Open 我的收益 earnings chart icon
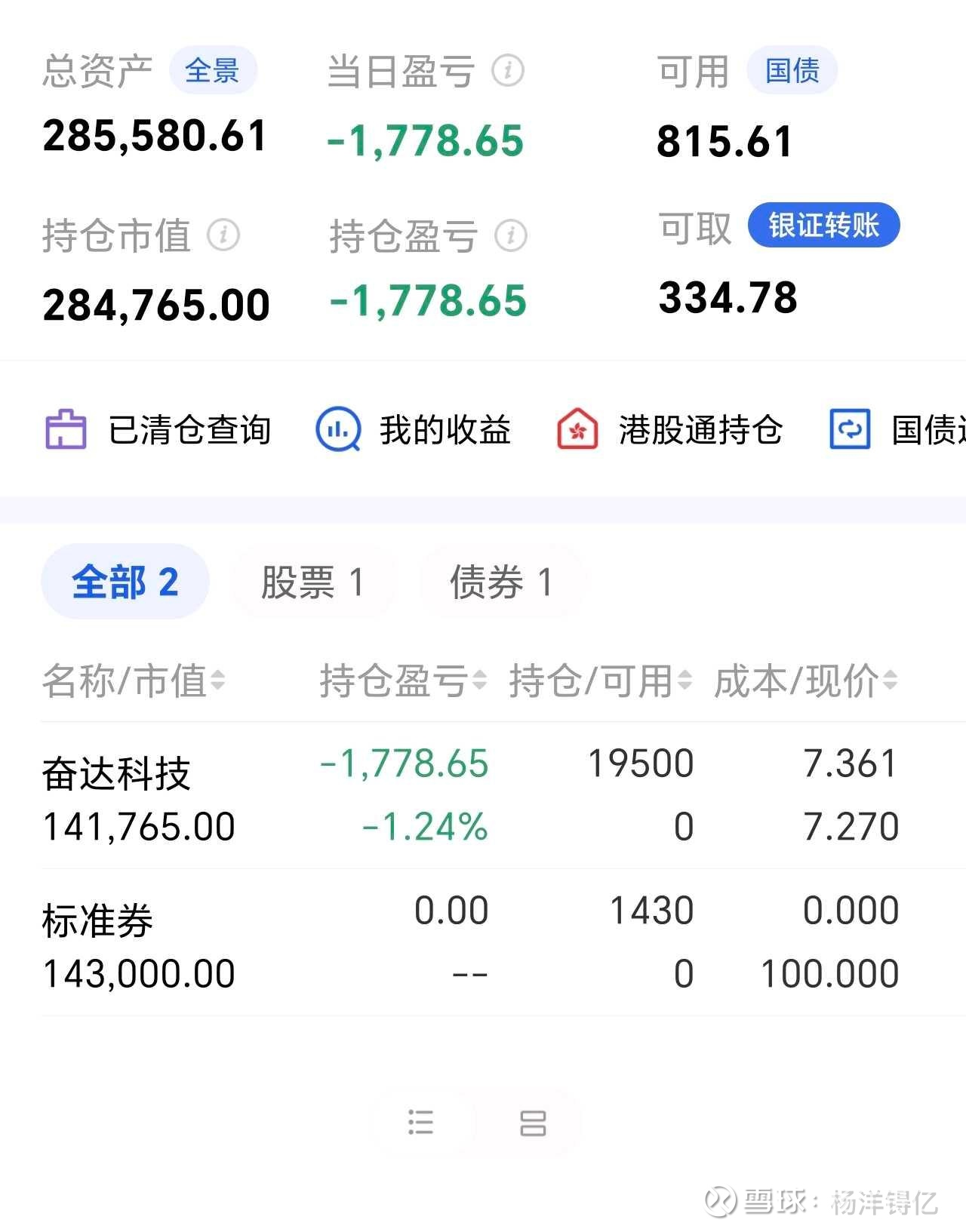966x1232 pixels. 337,430
